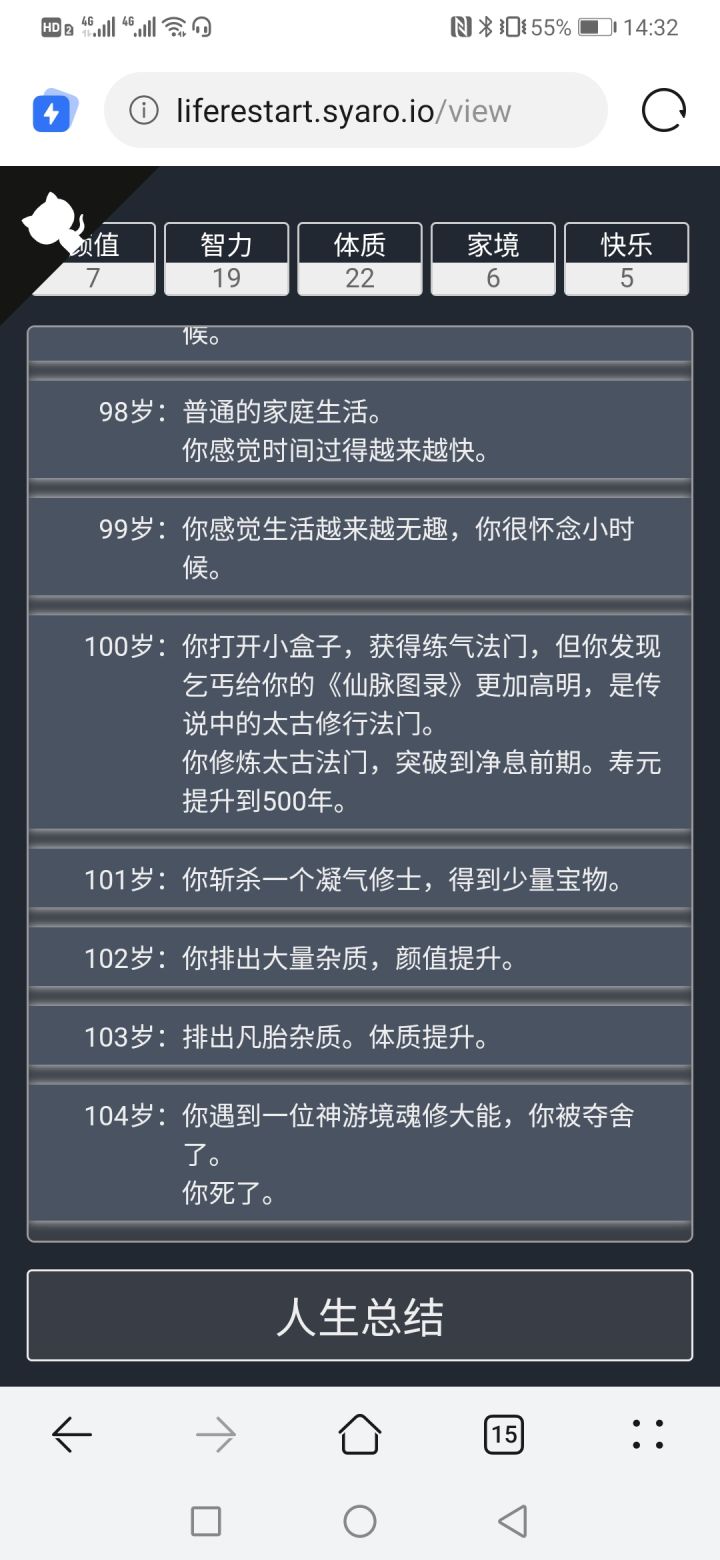Reload the current page
This screenshot has width=720, height=1560.
[x=663, y=110]
